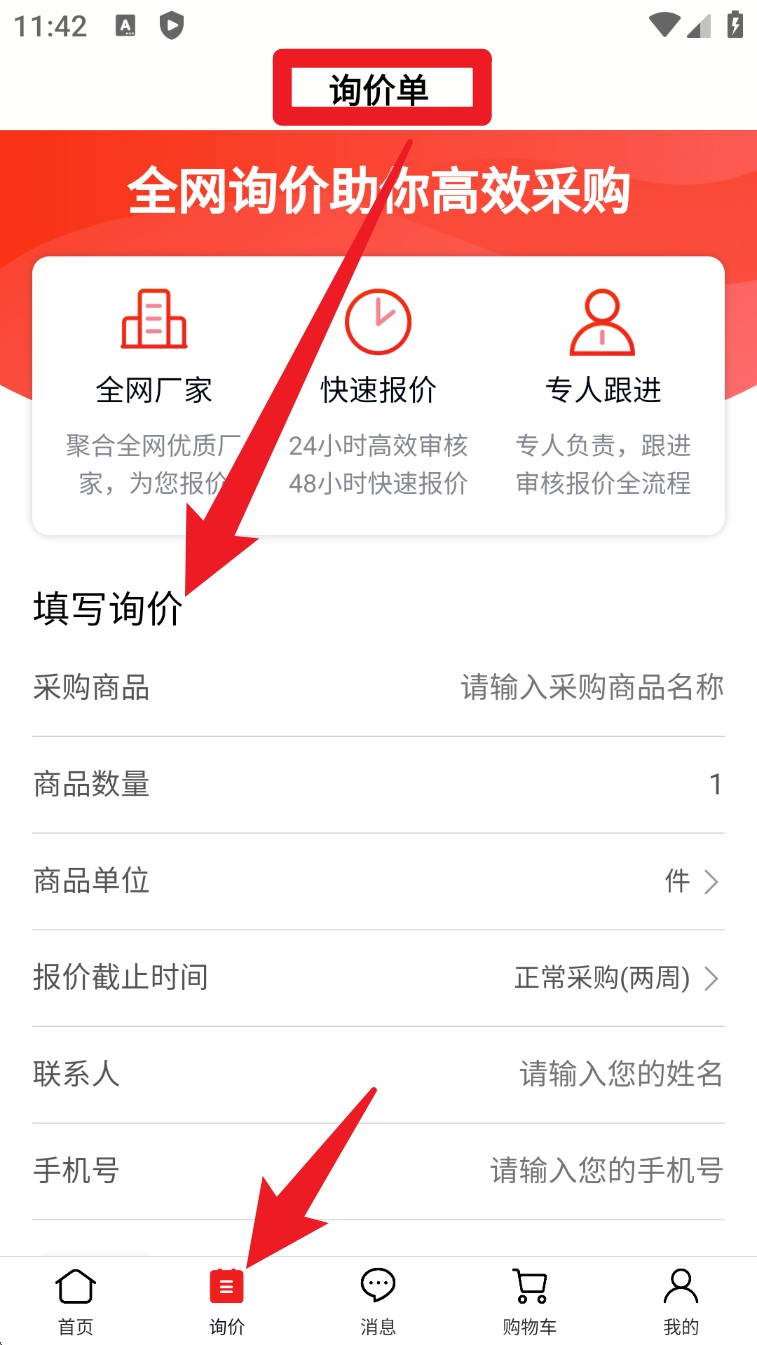Select the 询价 tab
The height and width of the screenshot is (1345, 757).
point(227,1301)
